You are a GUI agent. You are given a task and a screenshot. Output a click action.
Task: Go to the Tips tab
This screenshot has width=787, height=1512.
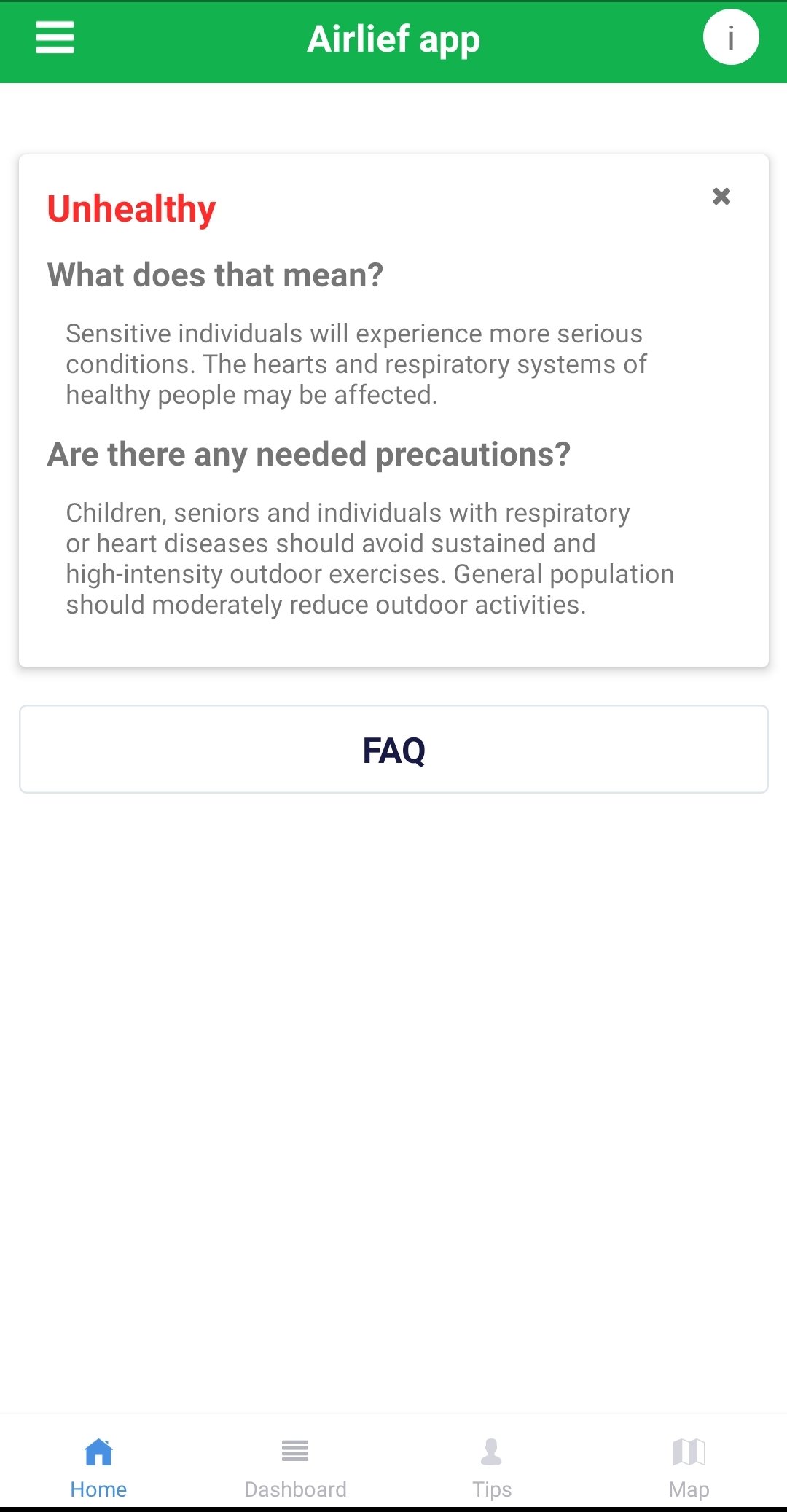point(492,1468)
